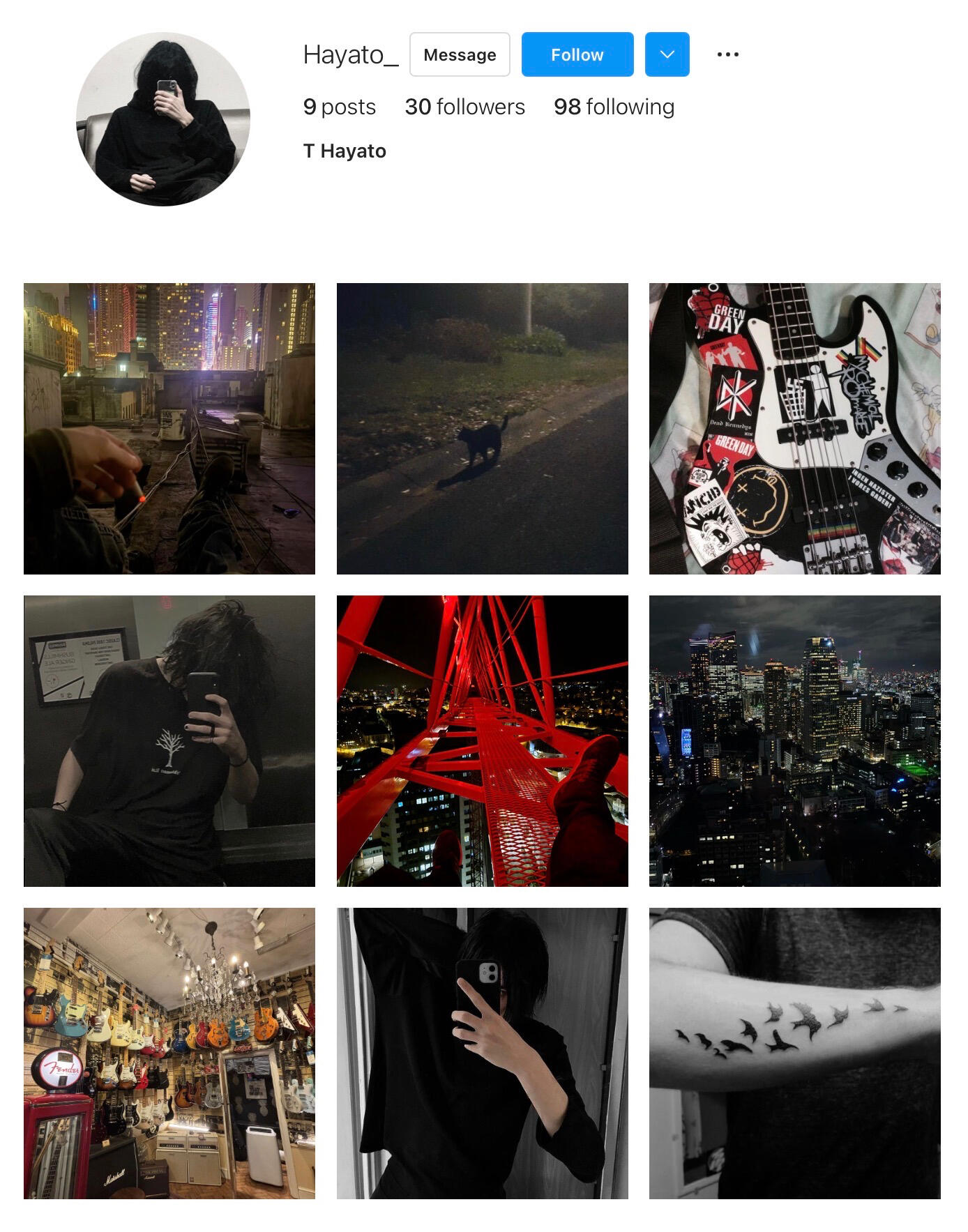The image size is (968, 1232).
Task: Open the tree t-shirt mirror selfie post
Action: click(169, 741)
